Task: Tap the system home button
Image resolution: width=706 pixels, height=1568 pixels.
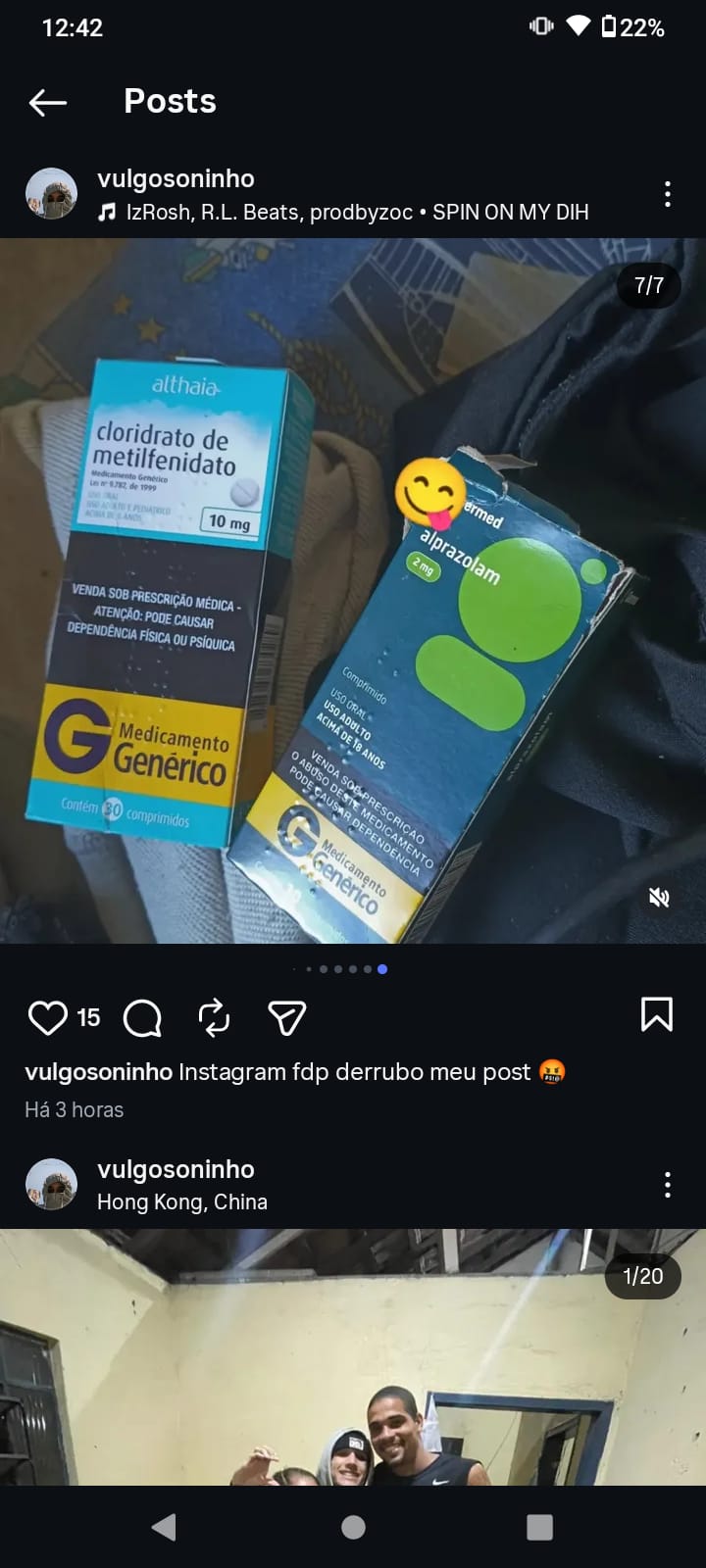Action: [x=353, y=1527]
